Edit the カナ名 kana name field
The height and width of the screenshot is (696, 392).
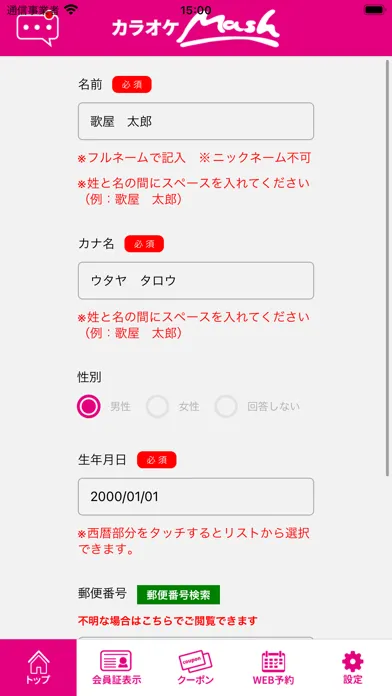pos(196,281)
